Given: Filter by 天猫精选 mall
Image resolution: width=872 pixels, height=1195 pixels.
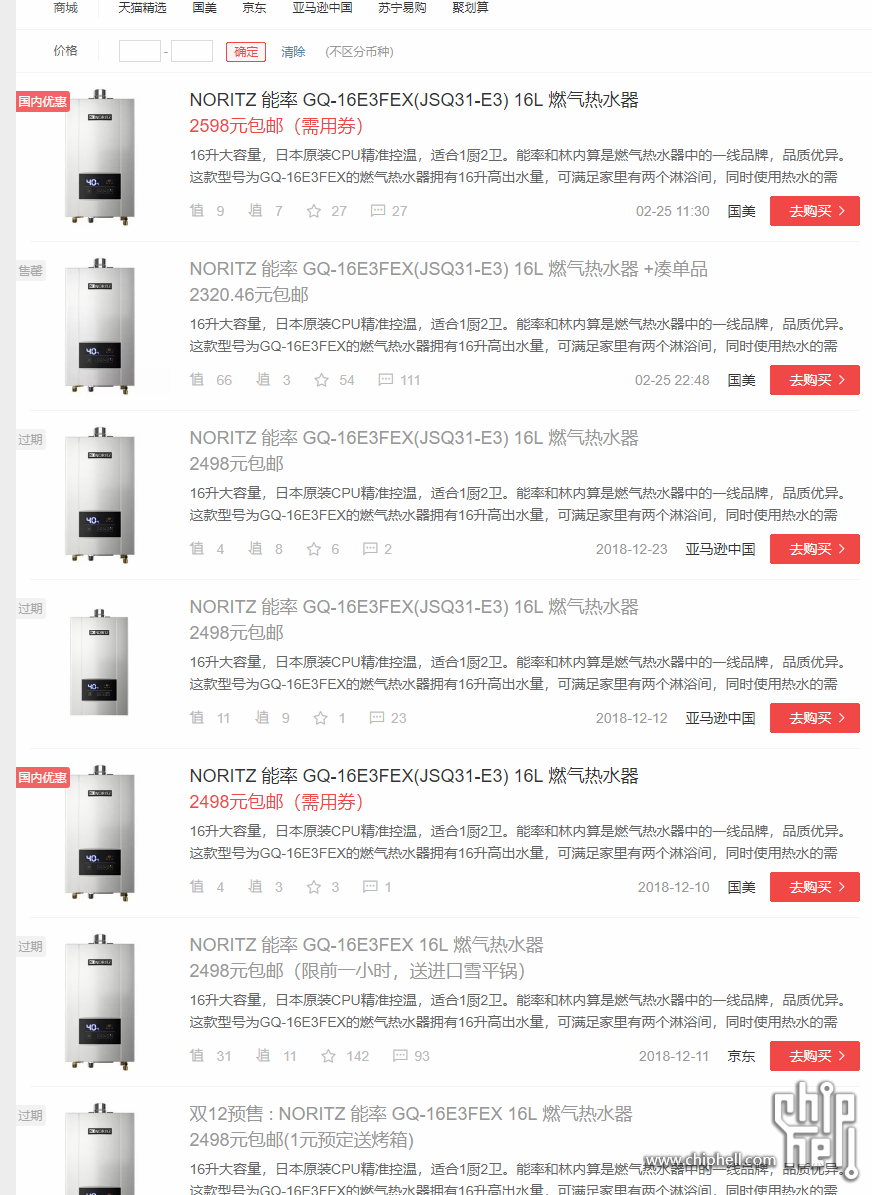Looking at the screenshot, I should (142, 7).
